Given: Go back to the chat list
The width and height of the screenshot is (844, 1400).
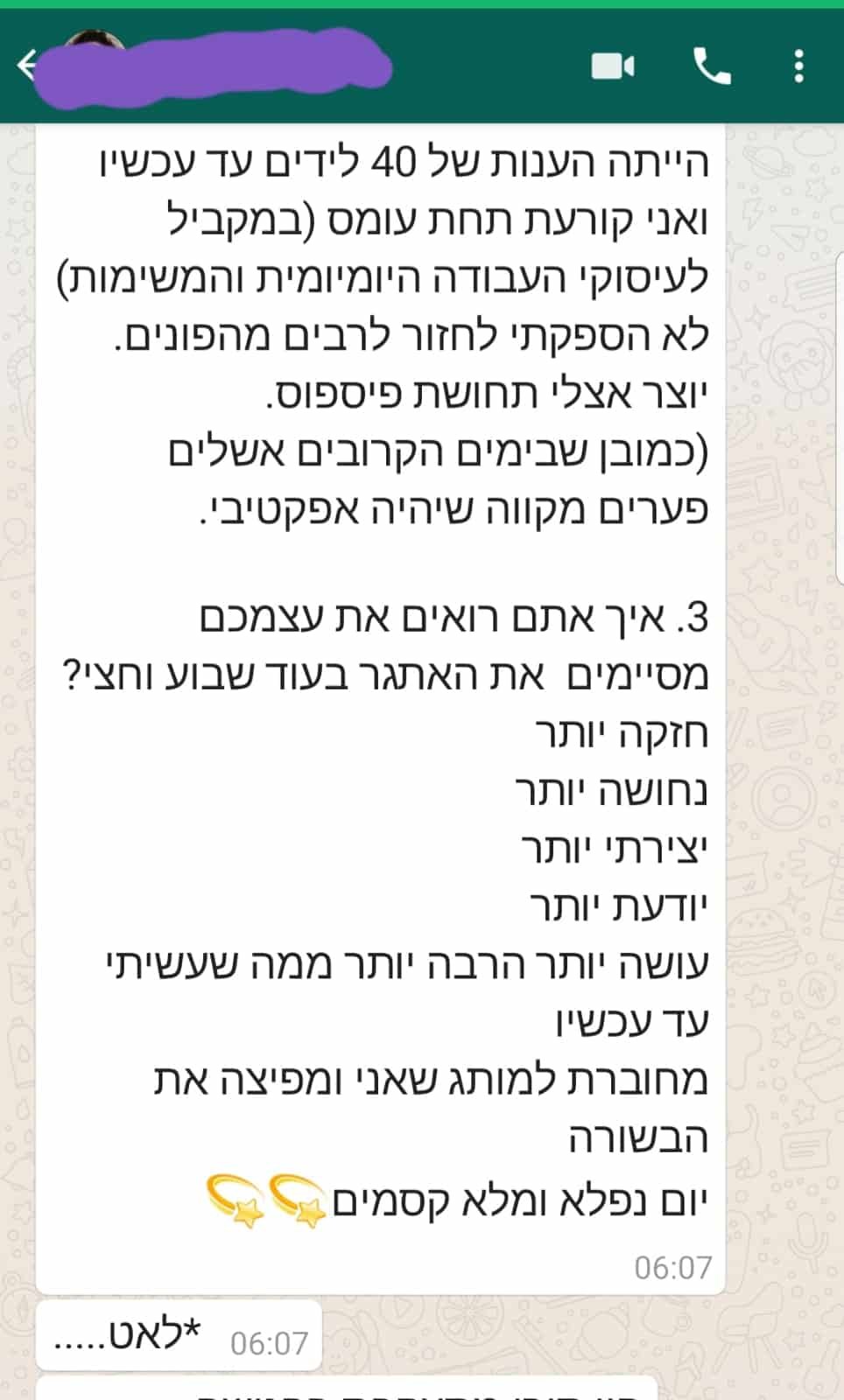Looking at the screenshot, I should click(26, 66).
